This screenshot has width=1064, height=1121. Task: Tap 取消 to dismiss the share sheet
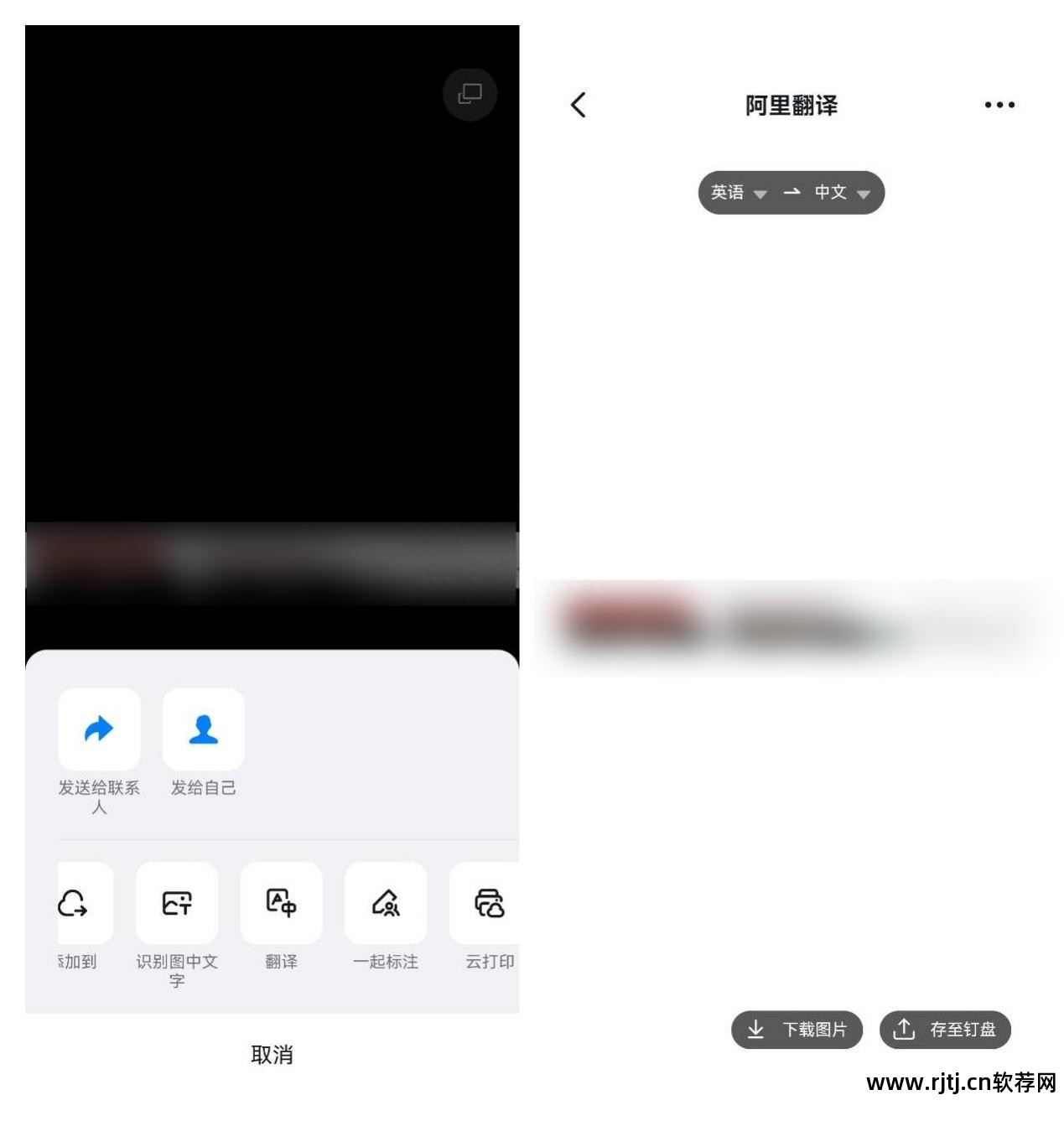coord(272,1054)
